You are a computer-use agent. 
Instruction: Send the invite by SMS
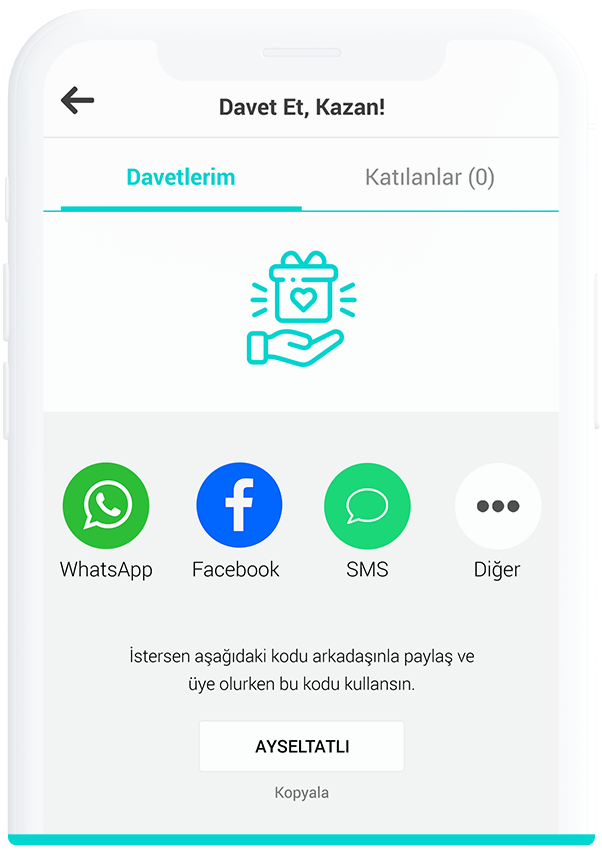click(367, 506)
